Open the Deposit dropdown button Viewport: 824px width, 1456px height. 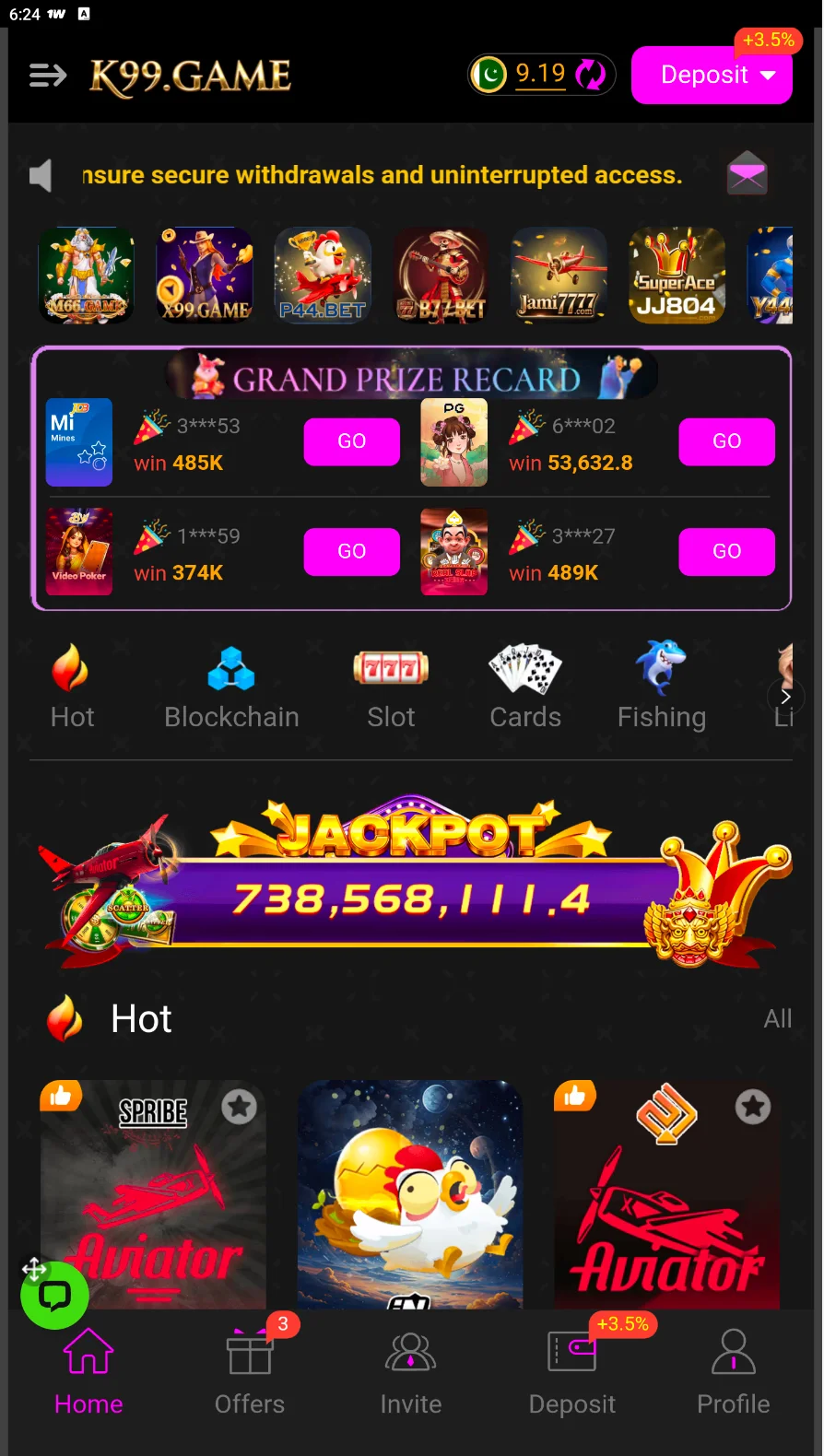click(x=711, y=76)
